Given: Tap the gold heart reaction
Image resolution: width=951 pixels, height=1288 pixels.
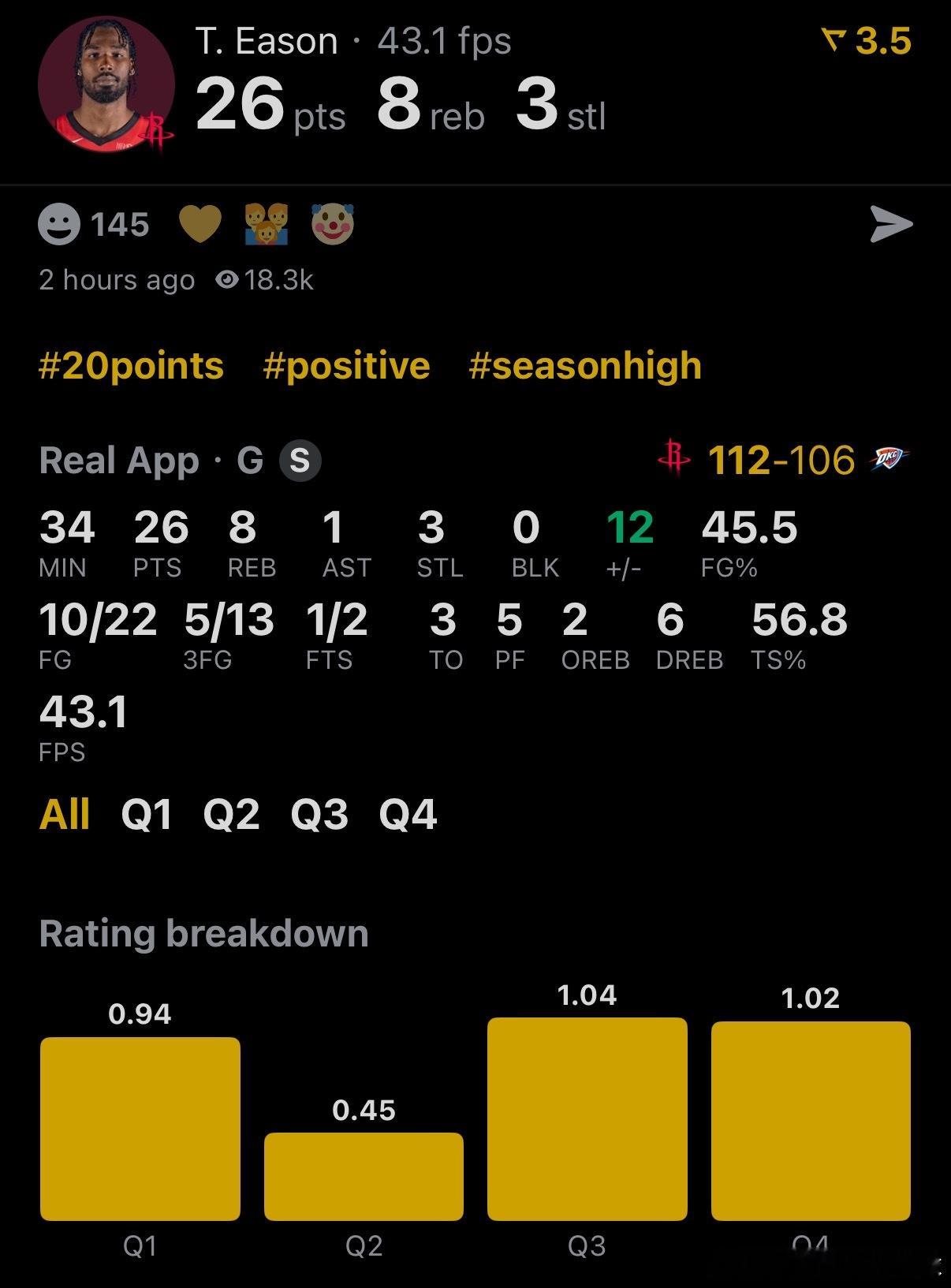Looking at the screenshot, I should coord(200,224).
